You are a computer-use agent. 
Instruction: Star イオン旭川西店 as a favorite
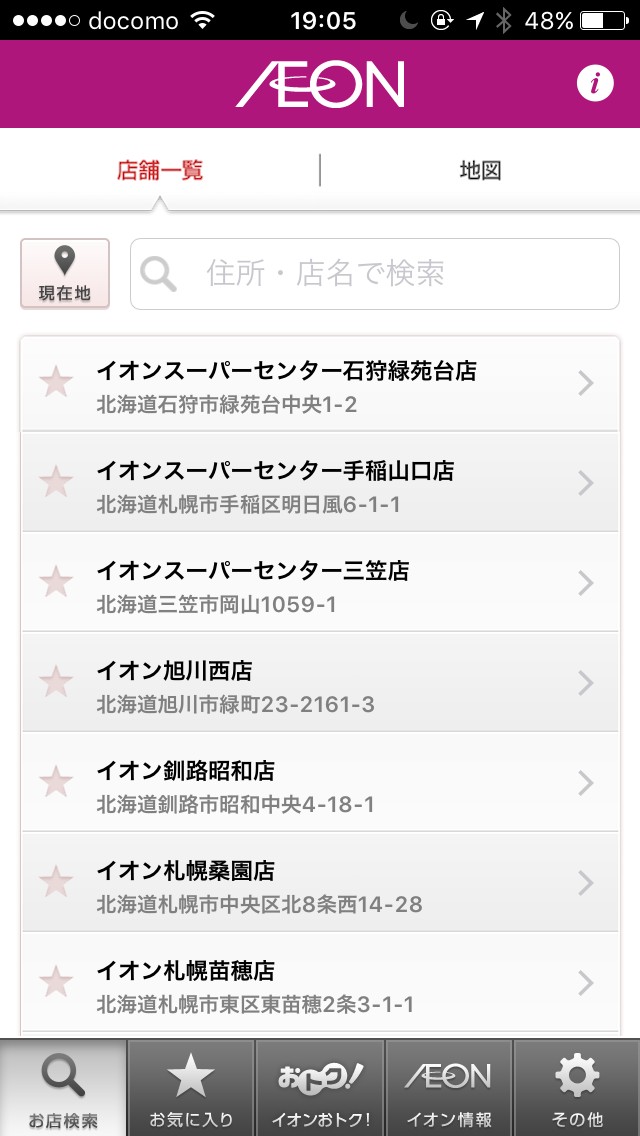(x=56, y=682)
